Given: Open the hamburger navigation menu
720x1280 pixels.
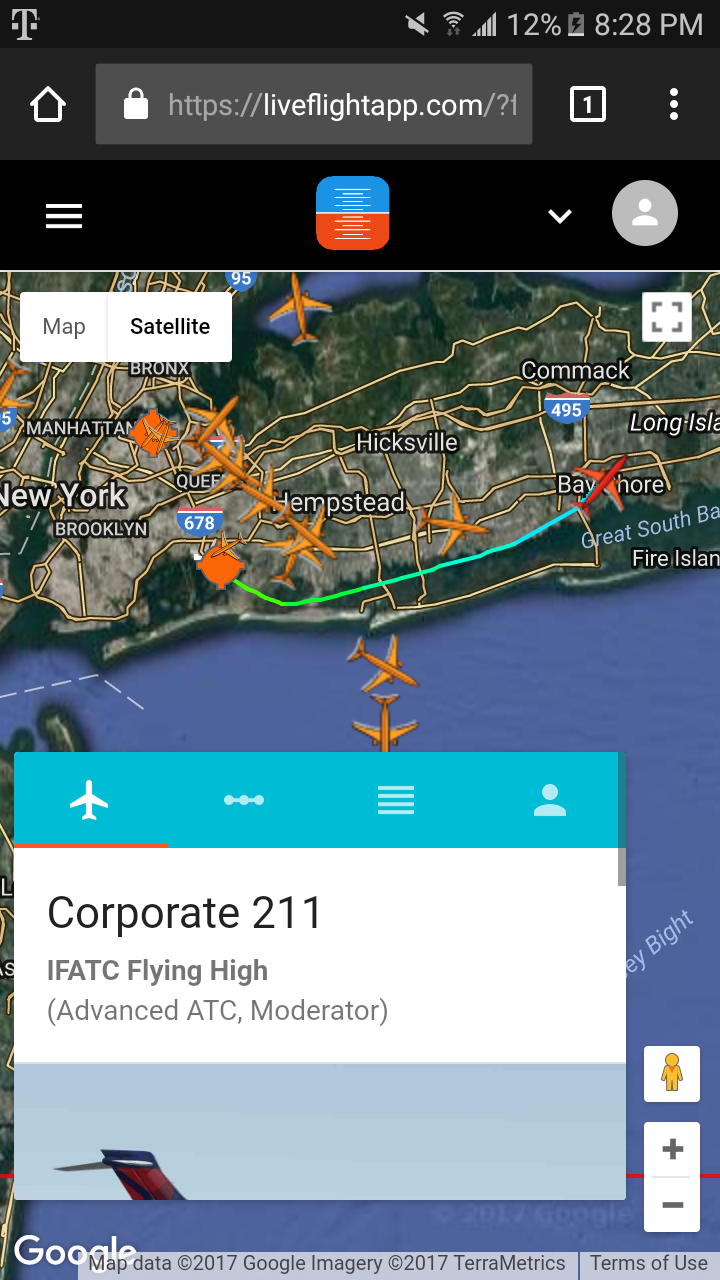Looking at the screenshot, I should point(64,216).
